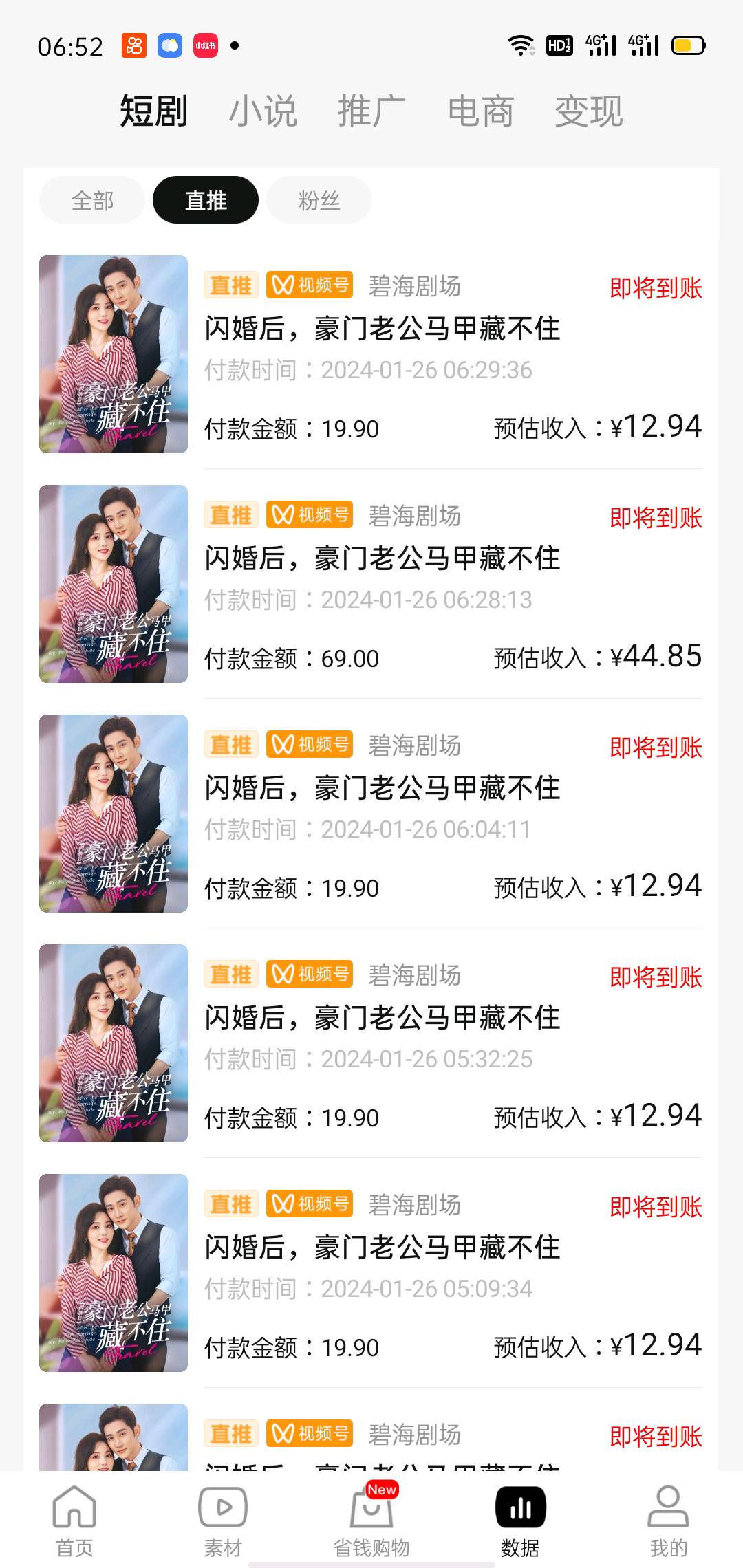Image resolution: width=743 pixels, height=1568 pixels.
Task: Filter orders by 全部
Action: tap(92, 201)
